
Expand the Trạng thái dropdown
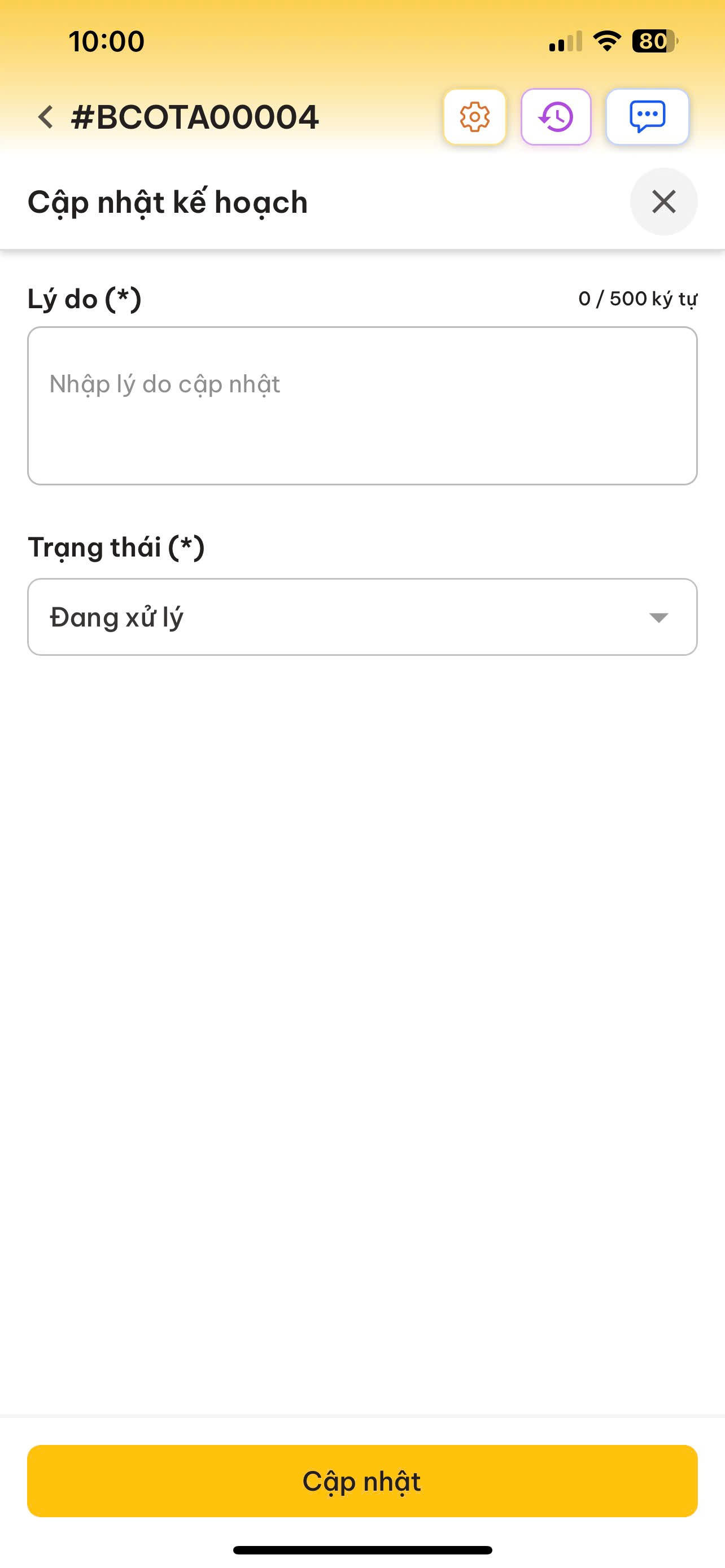362,617
